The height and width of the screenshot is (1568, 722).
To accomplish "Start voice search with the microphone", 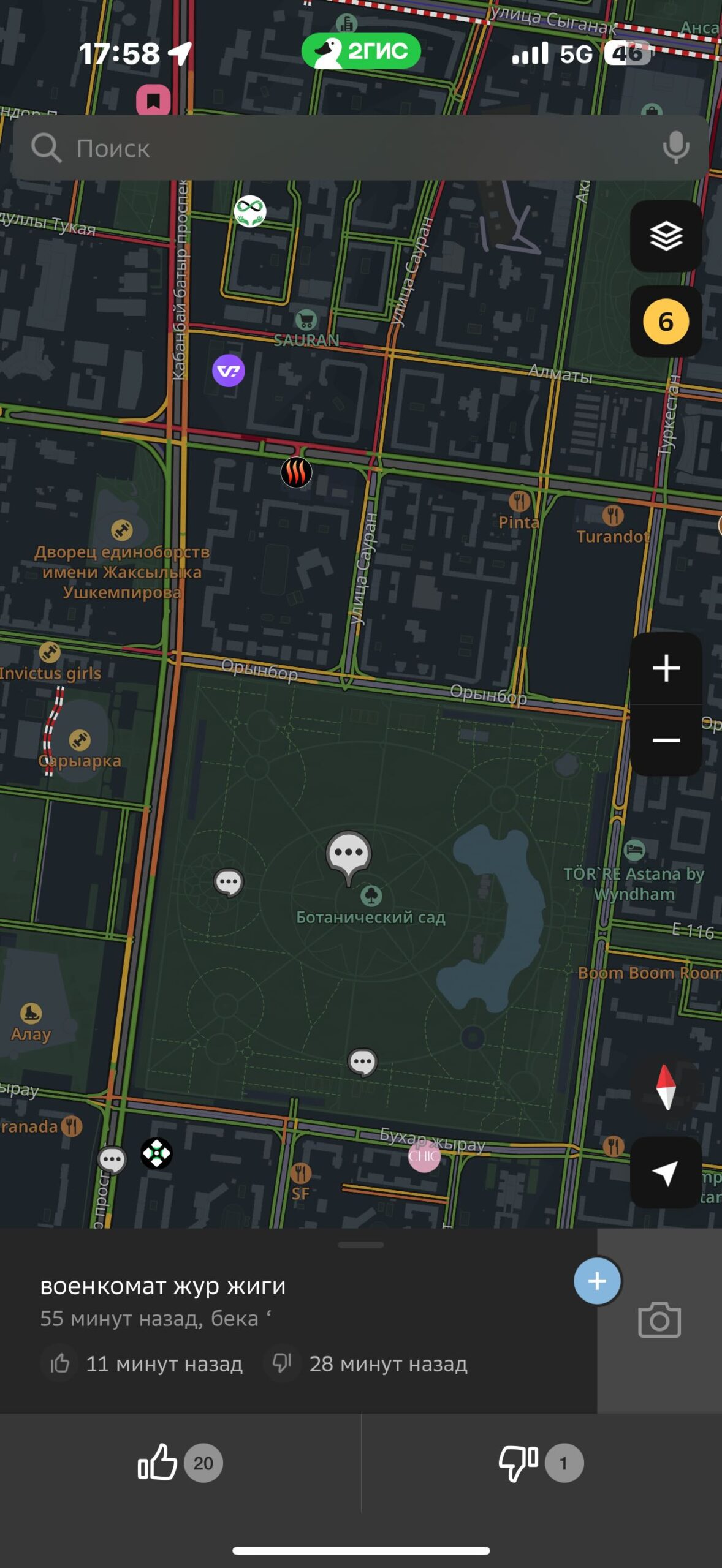I will click(675, 148).
